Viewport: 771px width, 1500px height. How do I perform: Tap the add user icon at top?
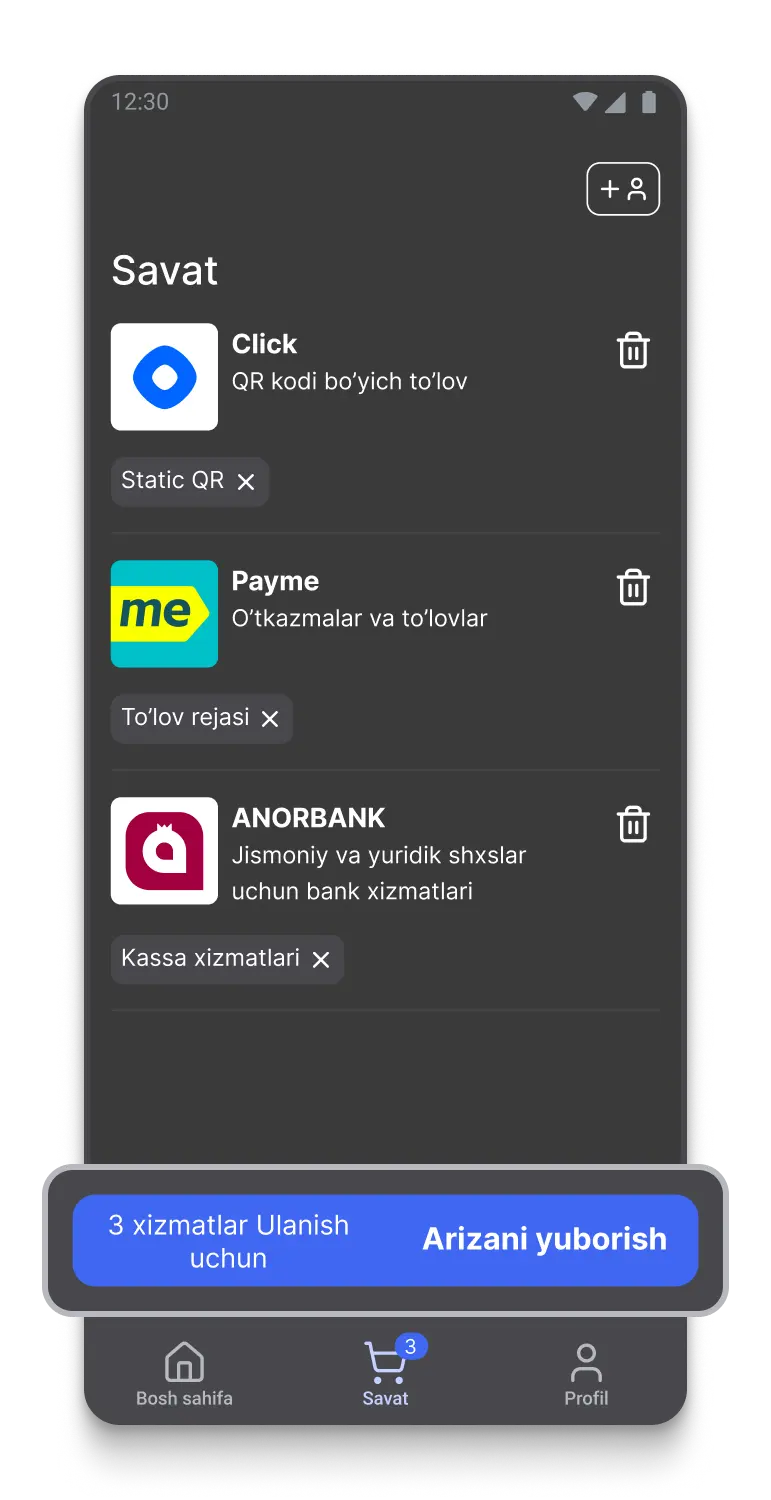[x=623, y=189]
